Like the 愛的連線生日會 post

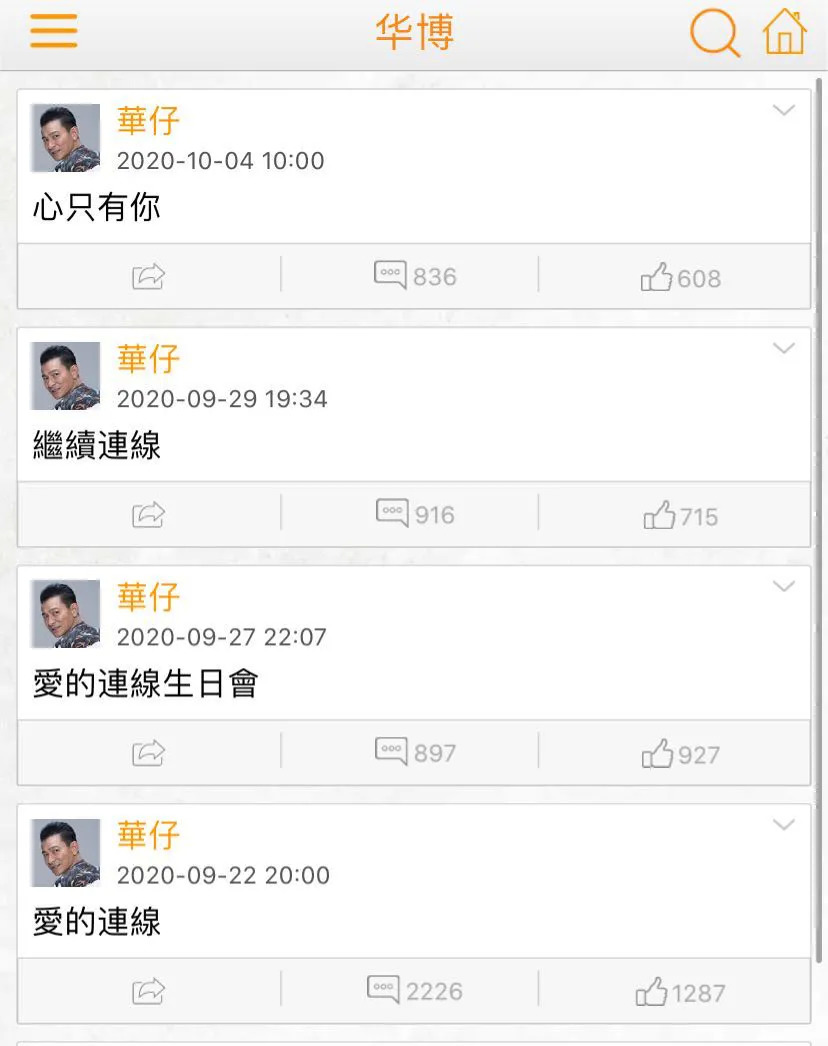680,754
